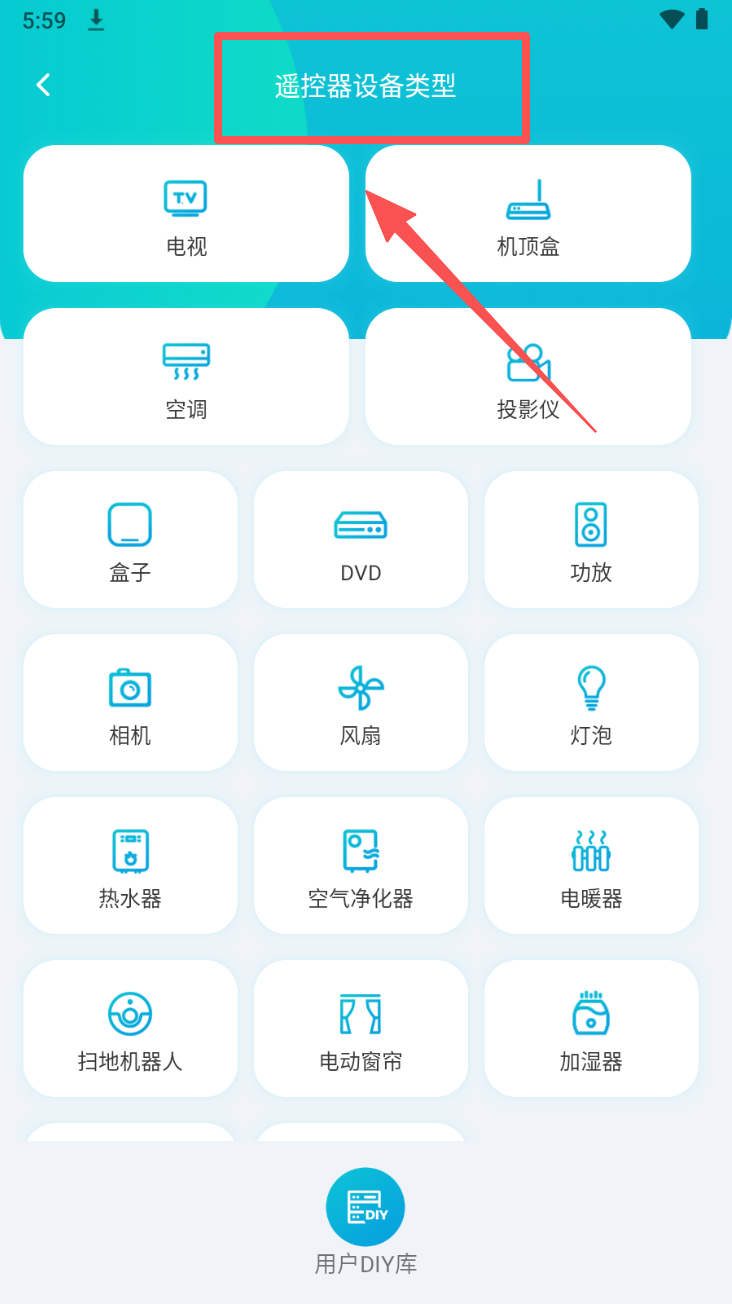The height and width of the screenshot is (1304, 732).
Task: Open the 灯泡 device card
Action: (591, 703)
